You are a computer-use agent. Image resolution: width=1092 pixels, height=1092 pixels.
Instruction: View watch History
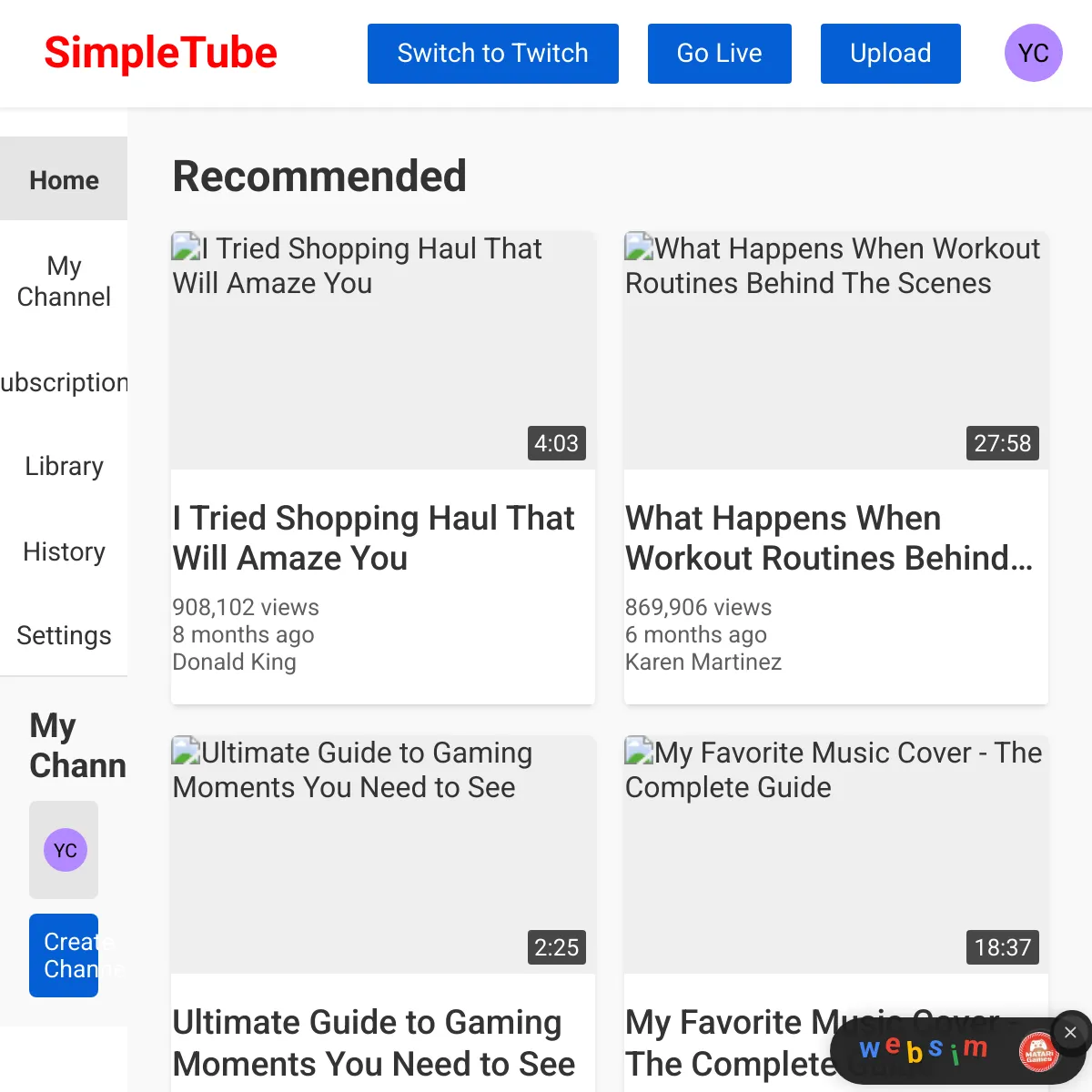[64, 551]
